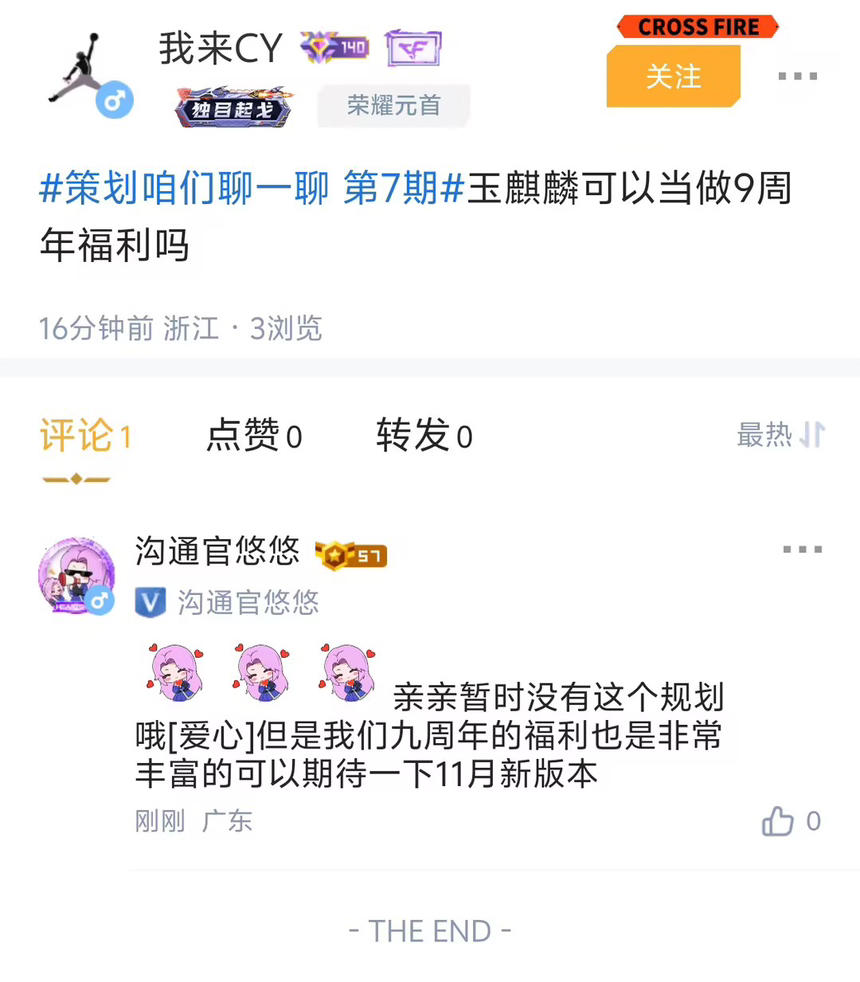Open the #策划咱们聊一聊 第7期# topic link
This screenshot has width=860, height=982.
point(252,188)
